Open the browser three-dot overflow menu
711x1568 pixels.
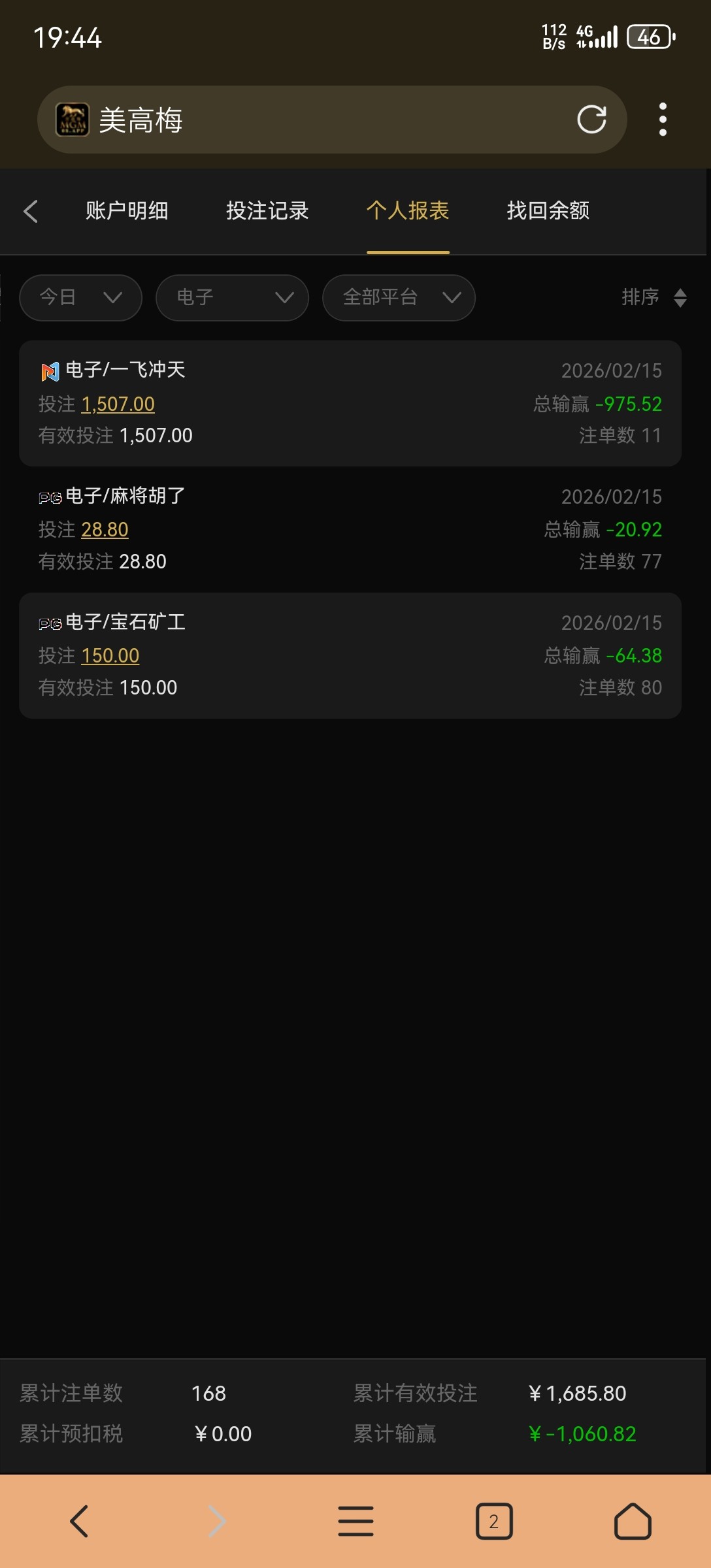(x=663, y=120)
